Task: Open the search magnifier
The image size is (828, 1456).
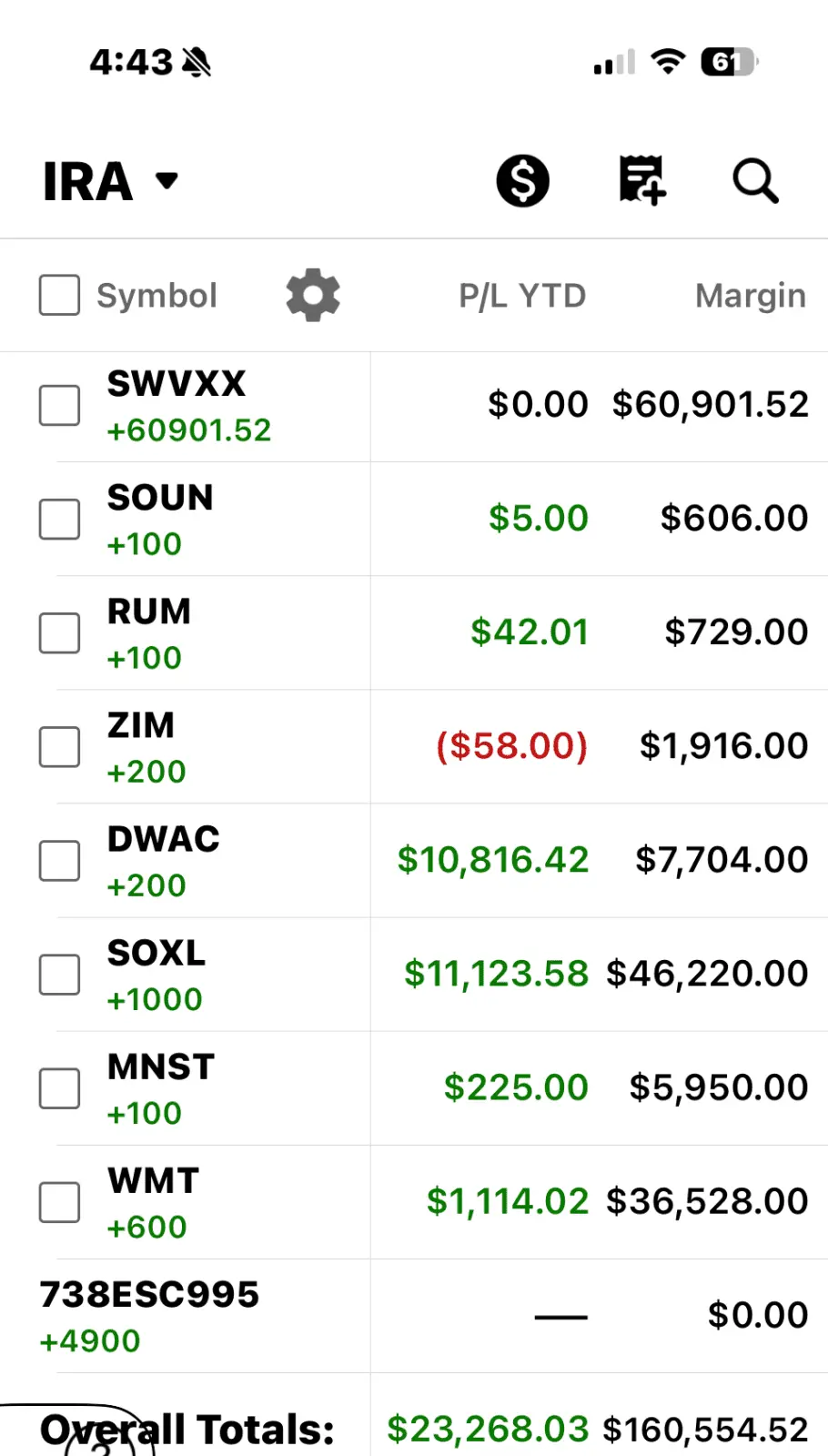Action: (x=755, y=180)
